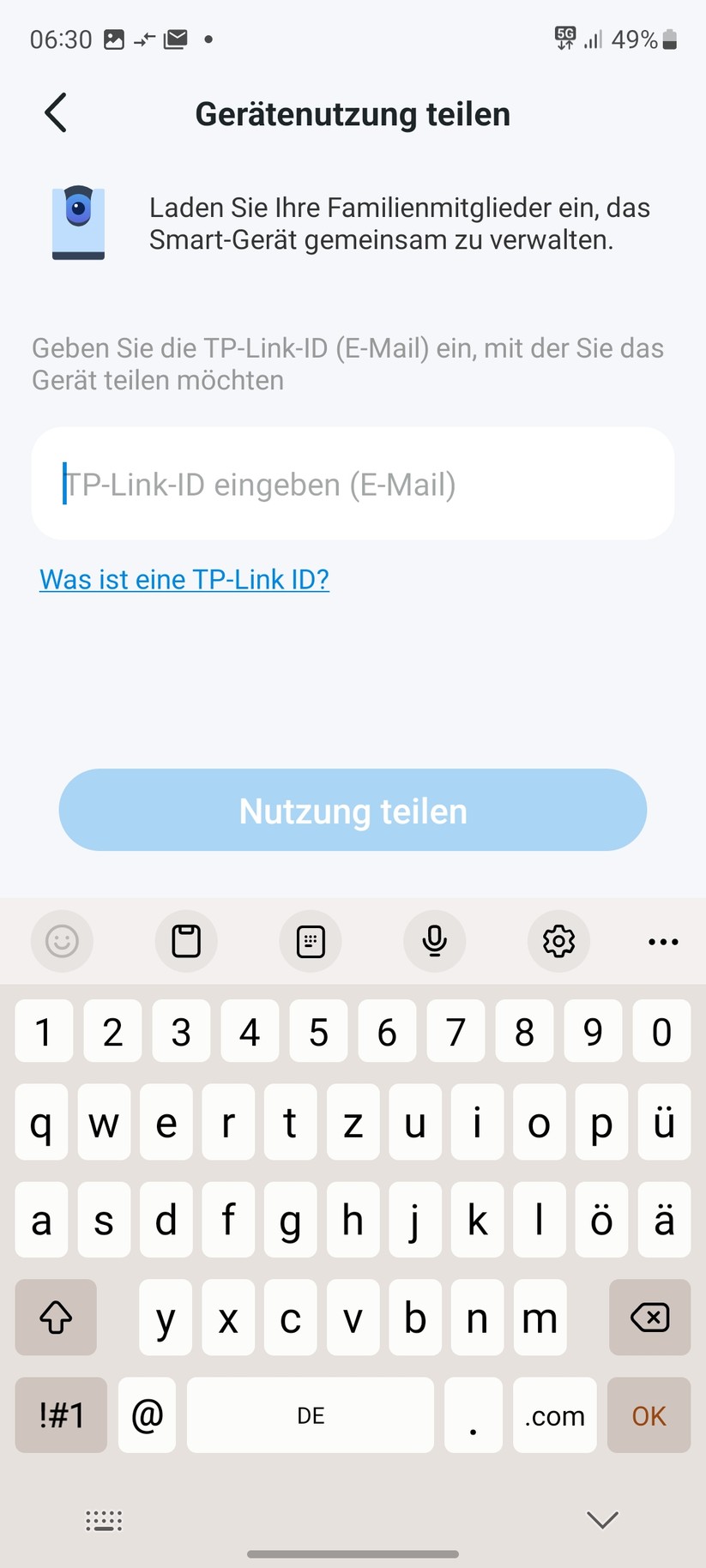This screenshot has height=1568, width=706.
Task: Switch to symbols with the !#1 key
Action: click(60, 1415)
